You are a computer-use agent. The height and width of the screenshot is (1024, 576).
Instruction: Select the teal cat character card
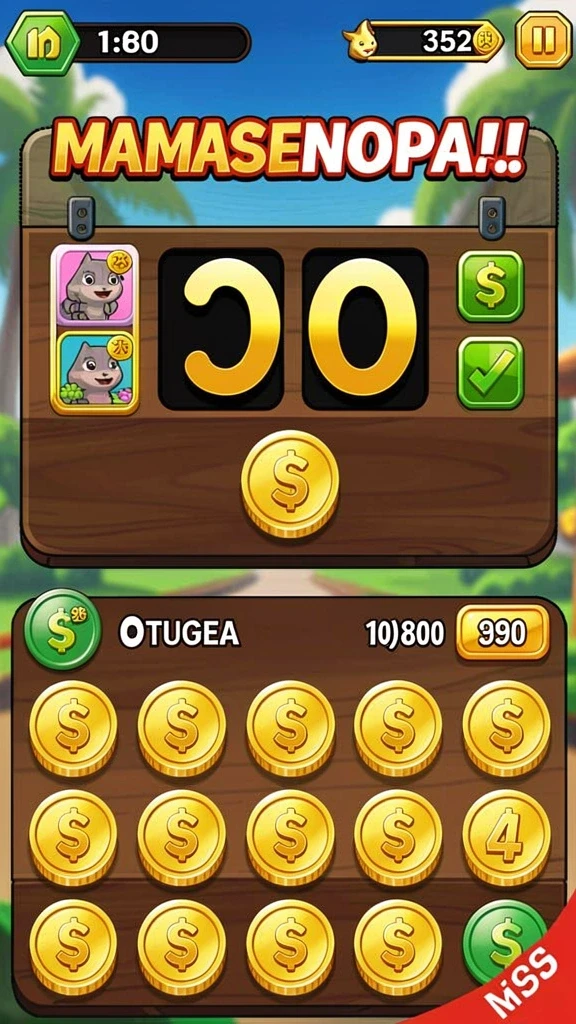(x=95, y=372)
